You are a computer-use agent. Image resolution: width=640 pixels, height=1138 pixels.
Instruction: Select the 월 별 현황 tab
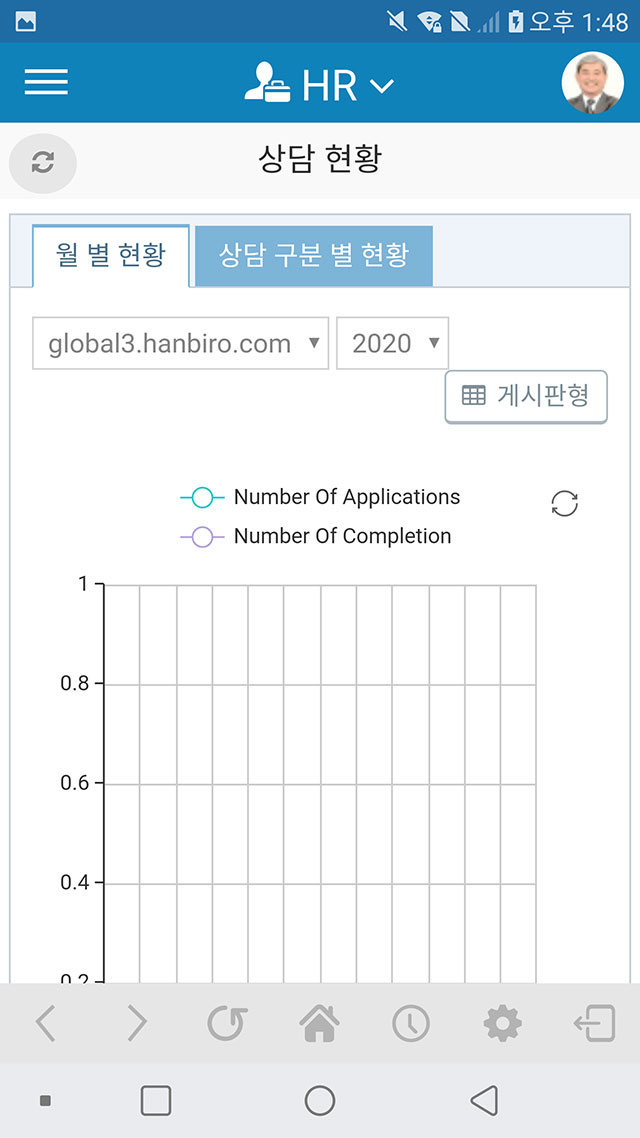pyautogui.click(x=111, y=255)
